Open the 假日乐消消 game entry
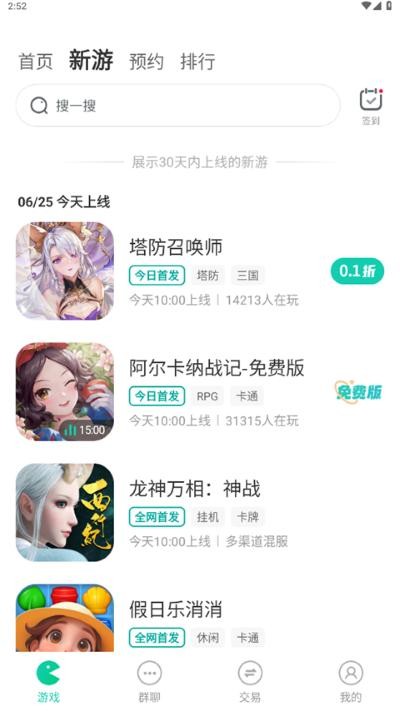 coord(200,618)
